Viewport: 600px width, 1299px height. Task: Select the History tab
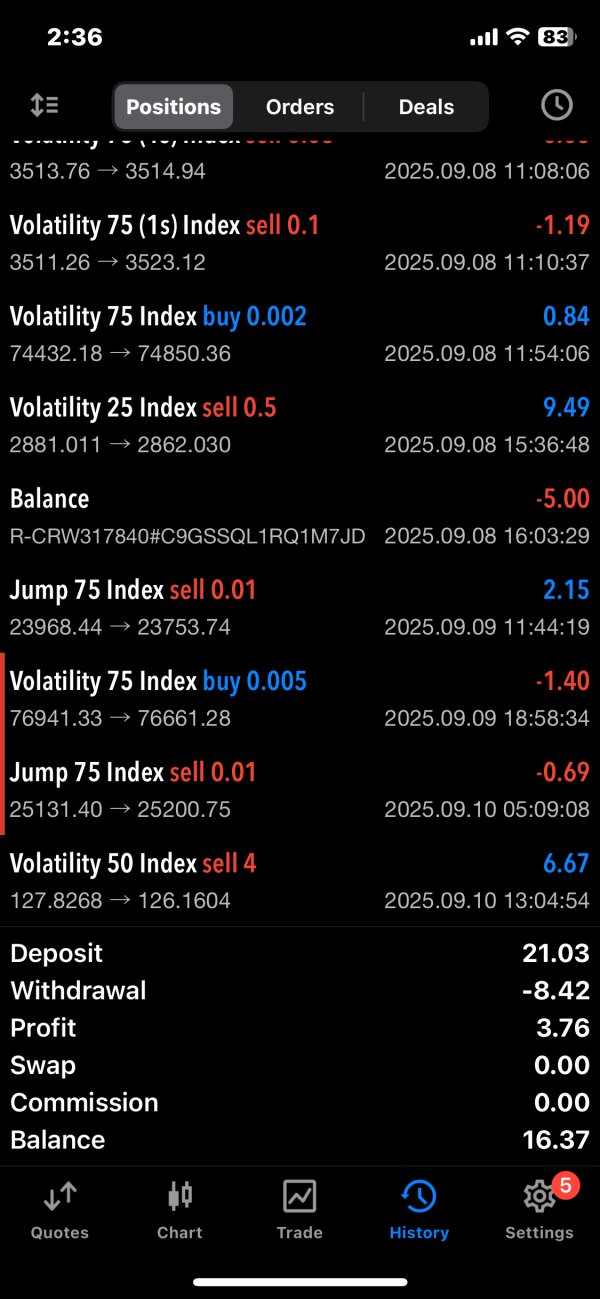pyautogui.click(x=419, y=1210)
